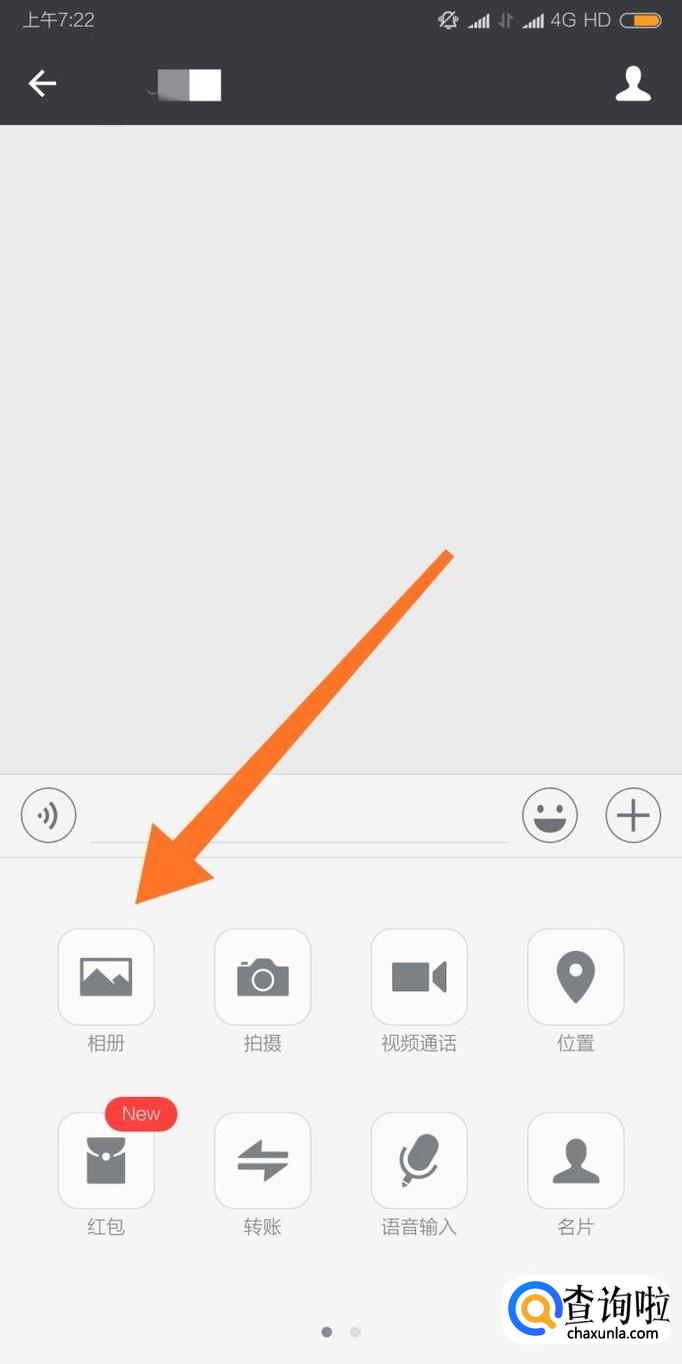Send a 红包 red packet

coord(106,1161)
